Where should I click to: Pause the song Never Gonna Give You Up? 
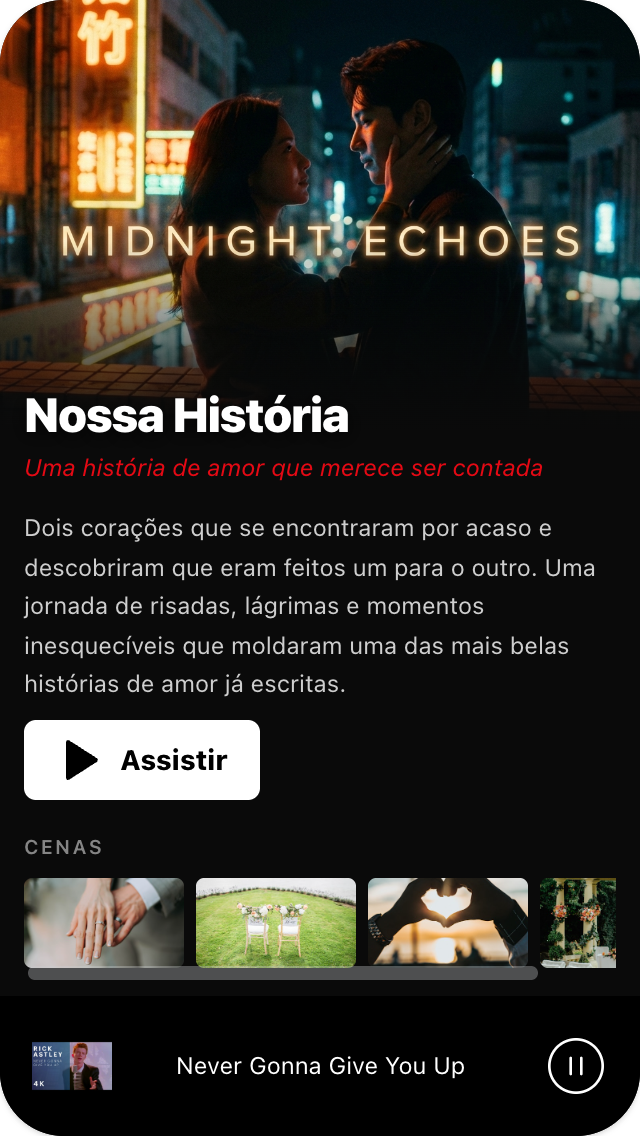pyautogui.click(x=576, y=1066)
